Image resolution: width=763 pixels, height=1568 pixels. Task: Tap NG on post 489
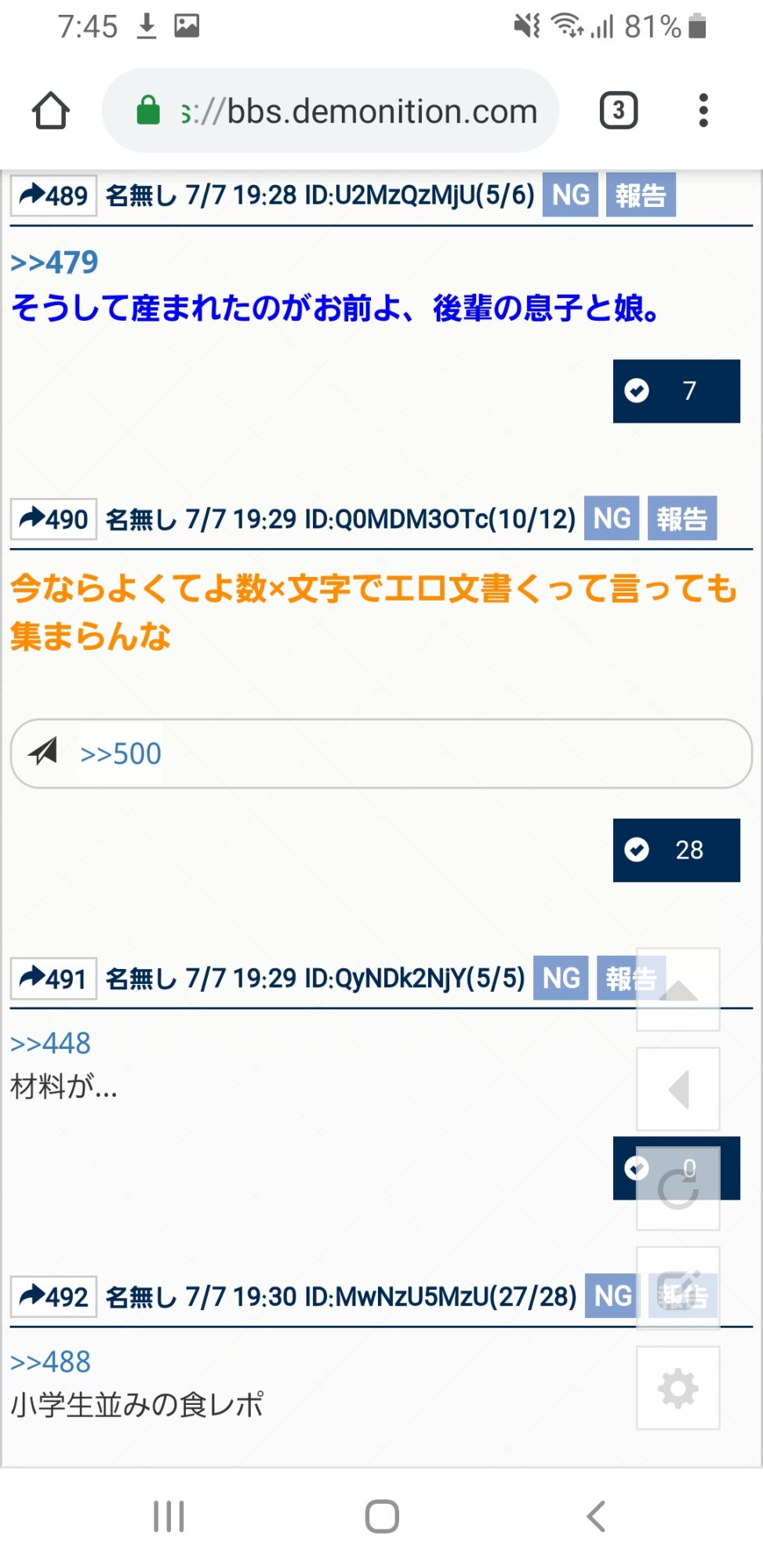tap(570, 195)
